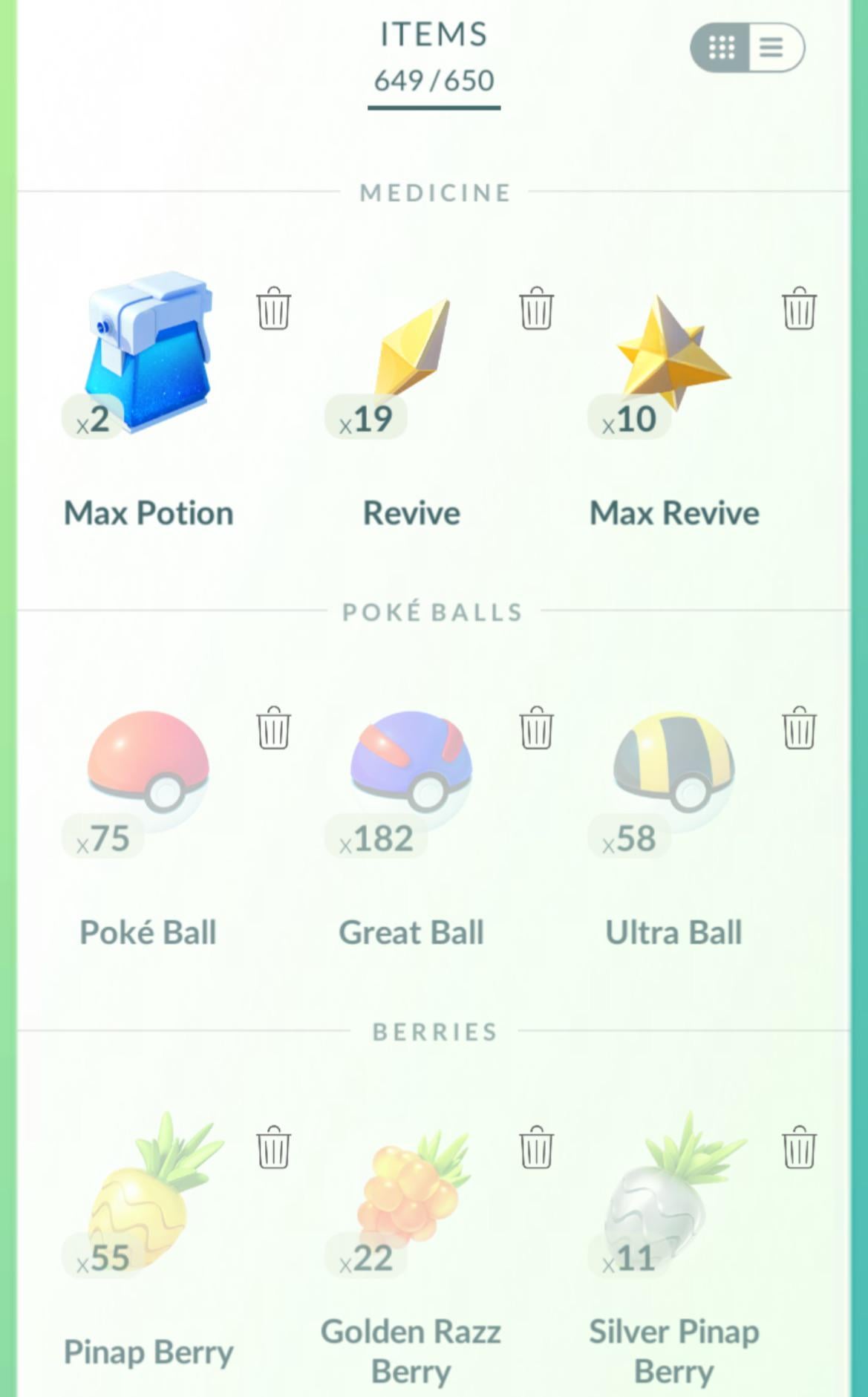
Task: Select the grid view layout
Action: 721,48
